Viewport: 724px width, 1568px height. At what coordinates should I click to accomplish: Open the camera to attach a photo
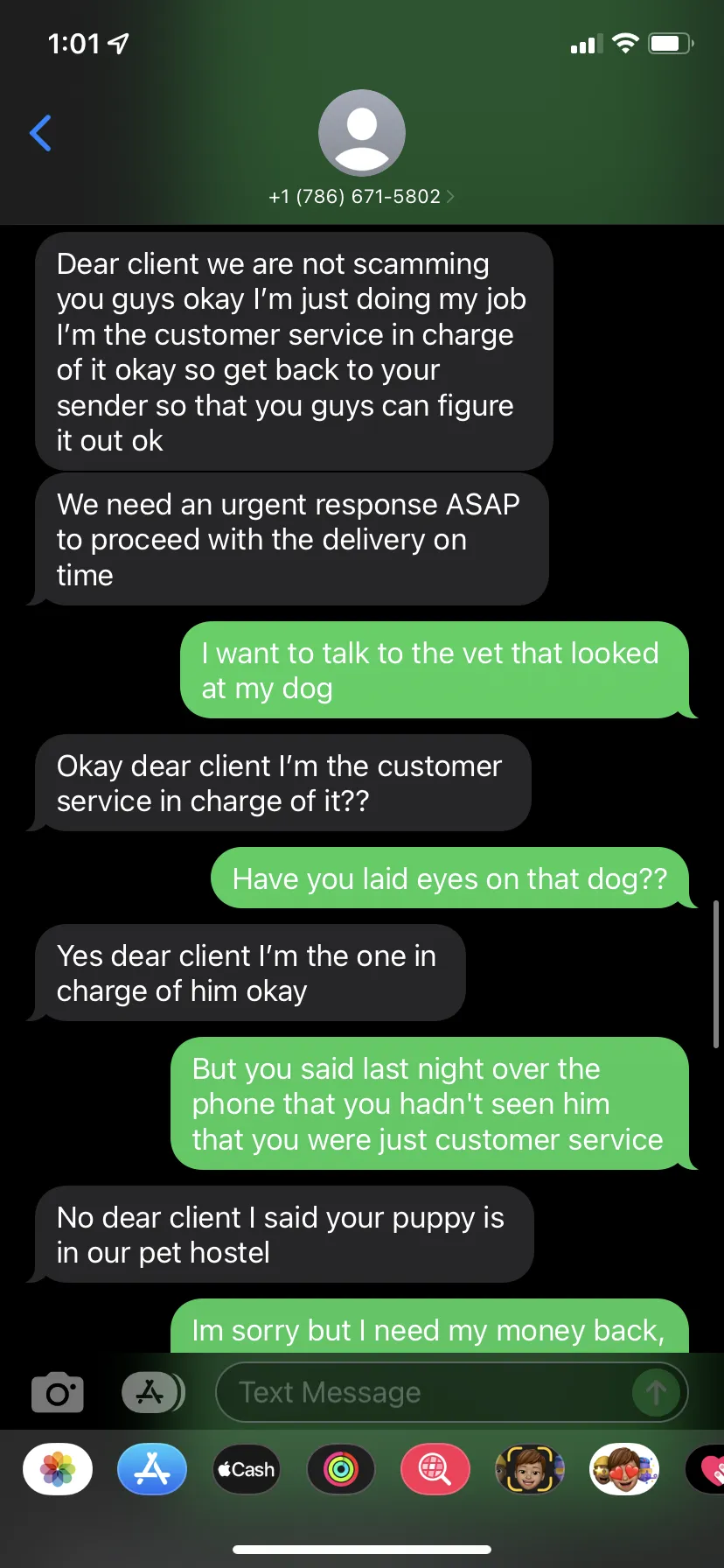(x=58, y=1392)
